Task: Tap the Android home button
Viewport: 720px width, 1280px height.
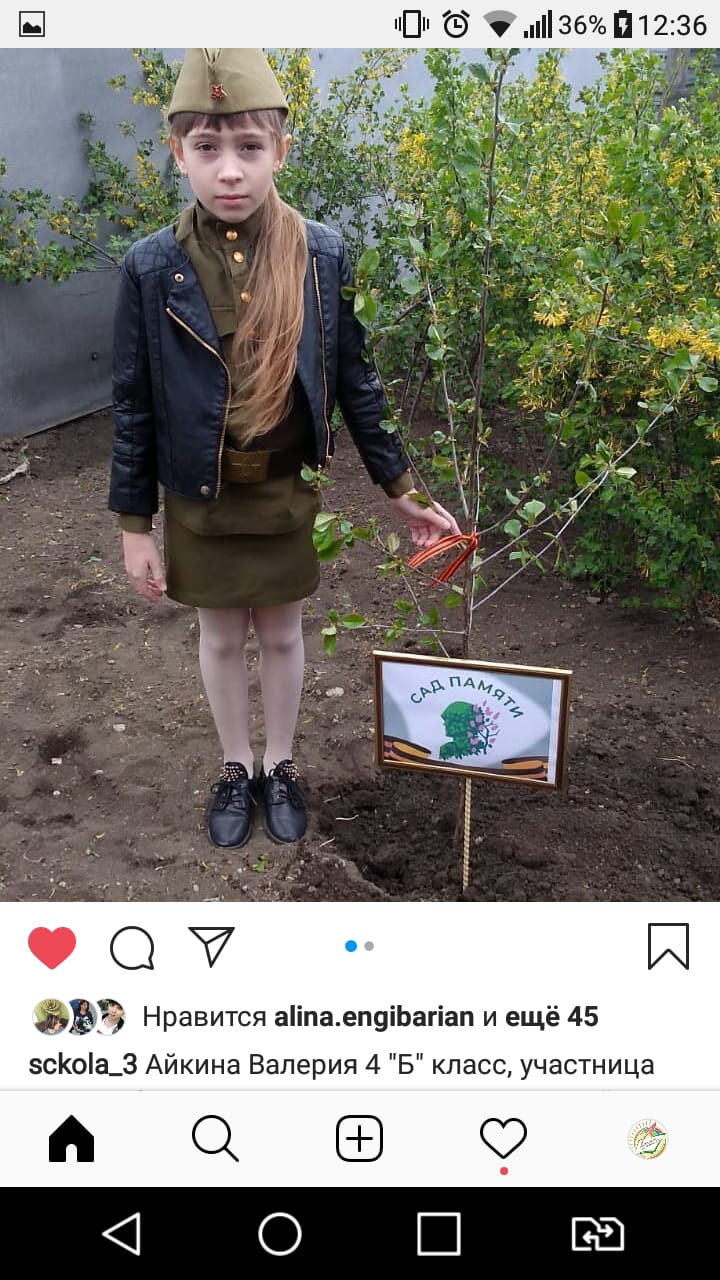Action: click(x=280, y=1234)
